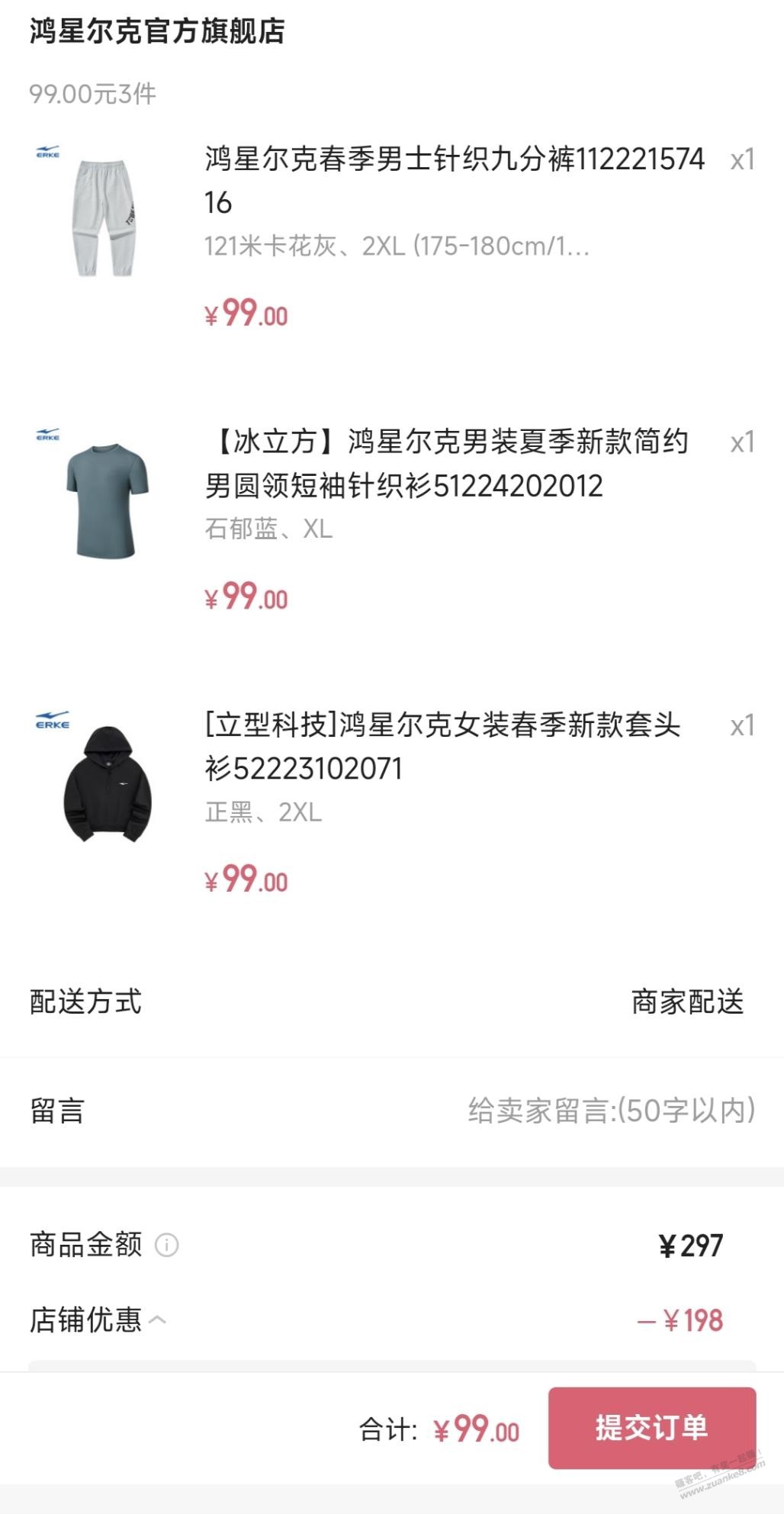Image resolution: width=784 pixels, height=1514 pixels.
Task: View info about 商品金额
Action: pyautogui.click(x=167, y=1246)
